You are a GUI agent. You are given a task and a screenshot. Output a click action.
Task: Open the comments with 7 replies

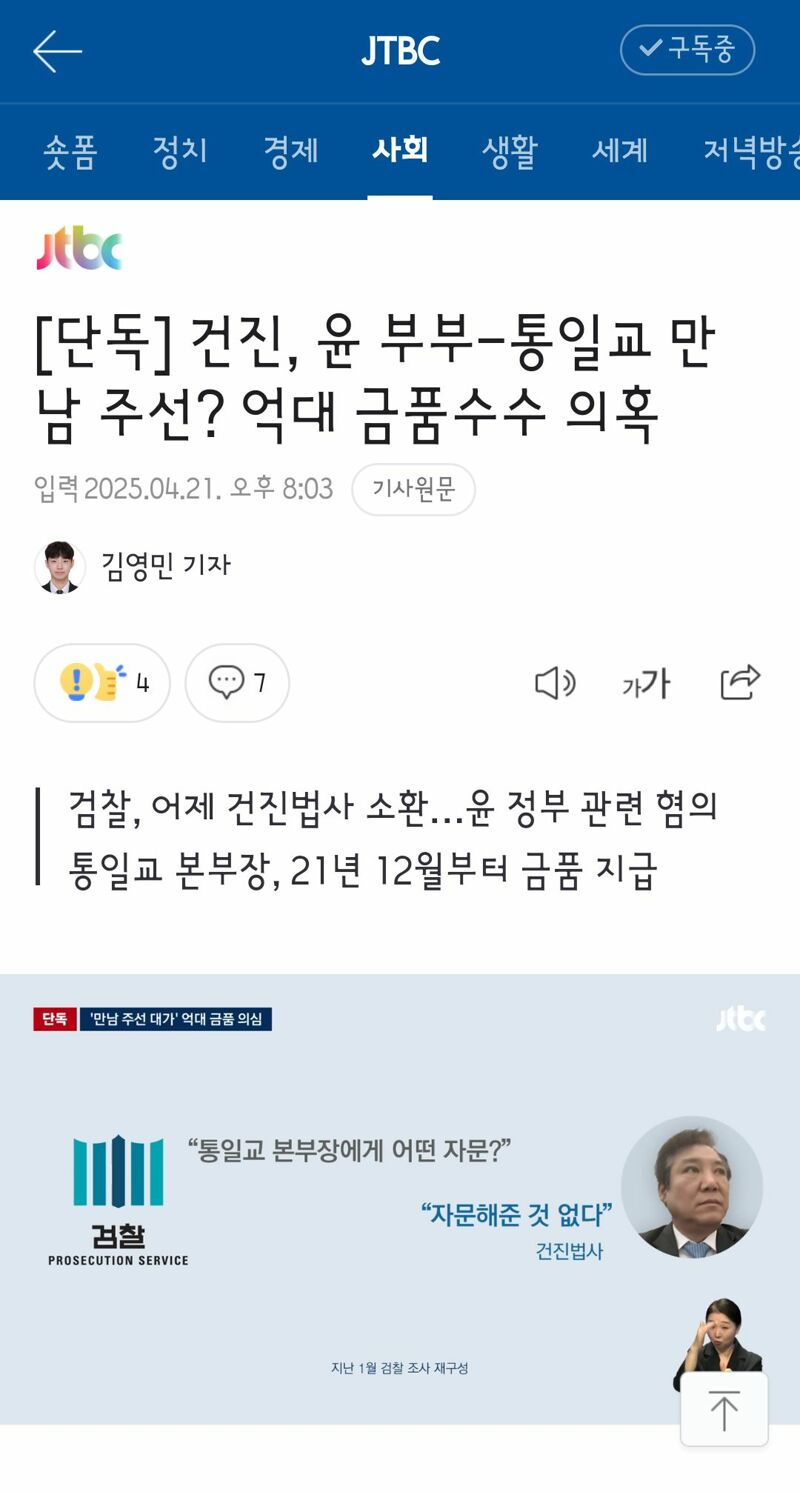tap(237, 683)
